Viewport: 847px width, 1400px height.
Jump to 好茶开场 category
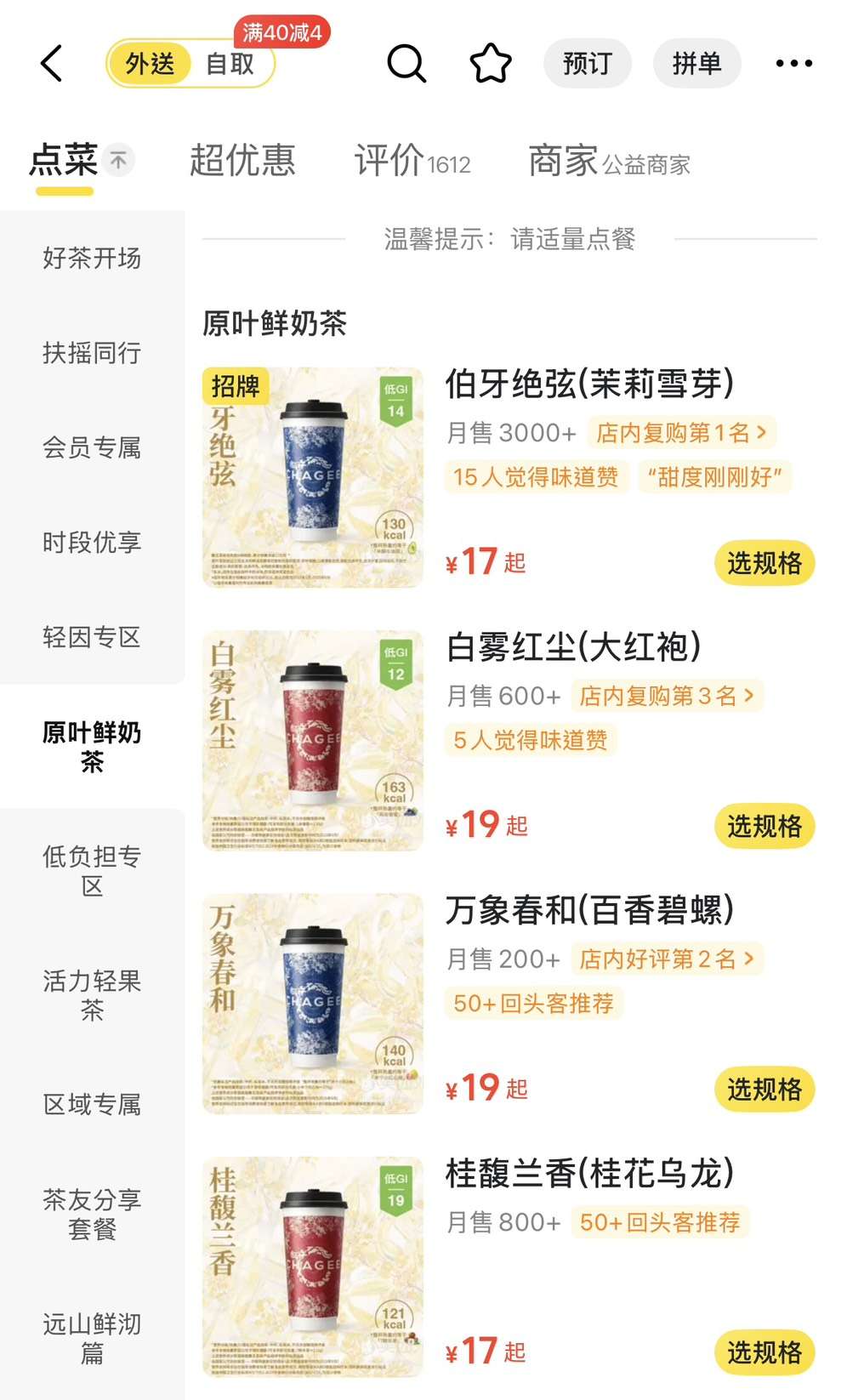(x=92, y=258)
